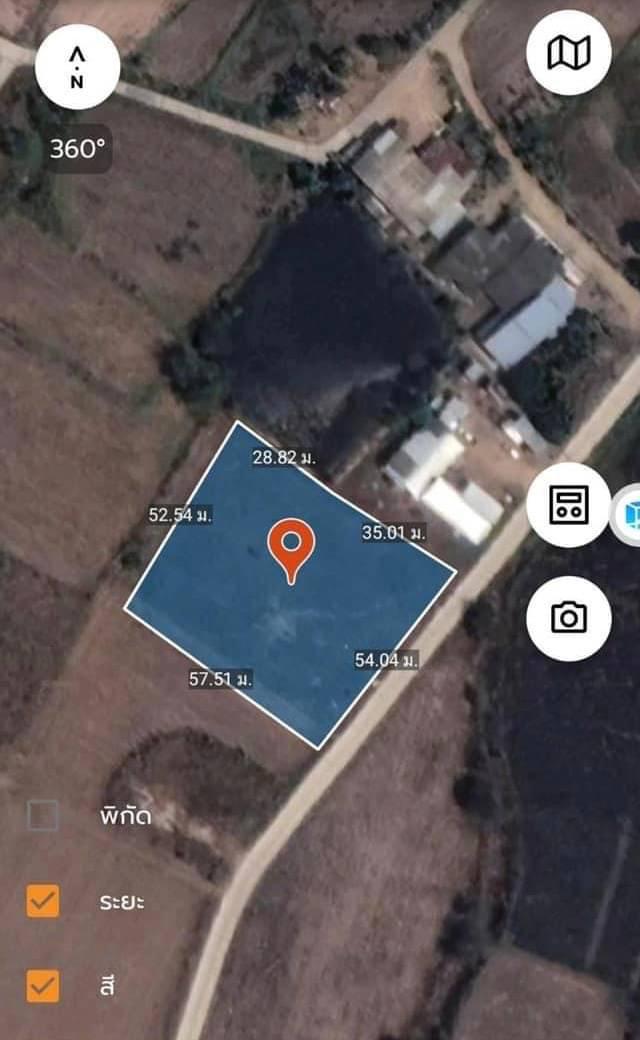This screenshot has width=640, height=1040.
Task: Tap the red location pin marker
Action: 290,551
